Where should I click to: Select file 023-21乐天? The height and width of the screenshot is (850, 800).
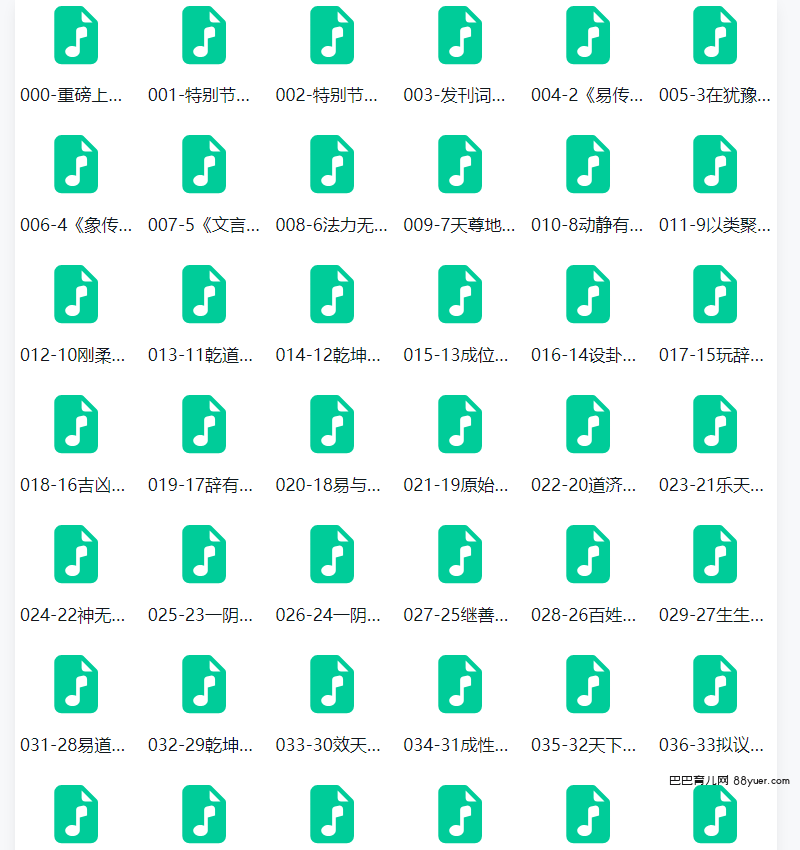pos(715,425)
